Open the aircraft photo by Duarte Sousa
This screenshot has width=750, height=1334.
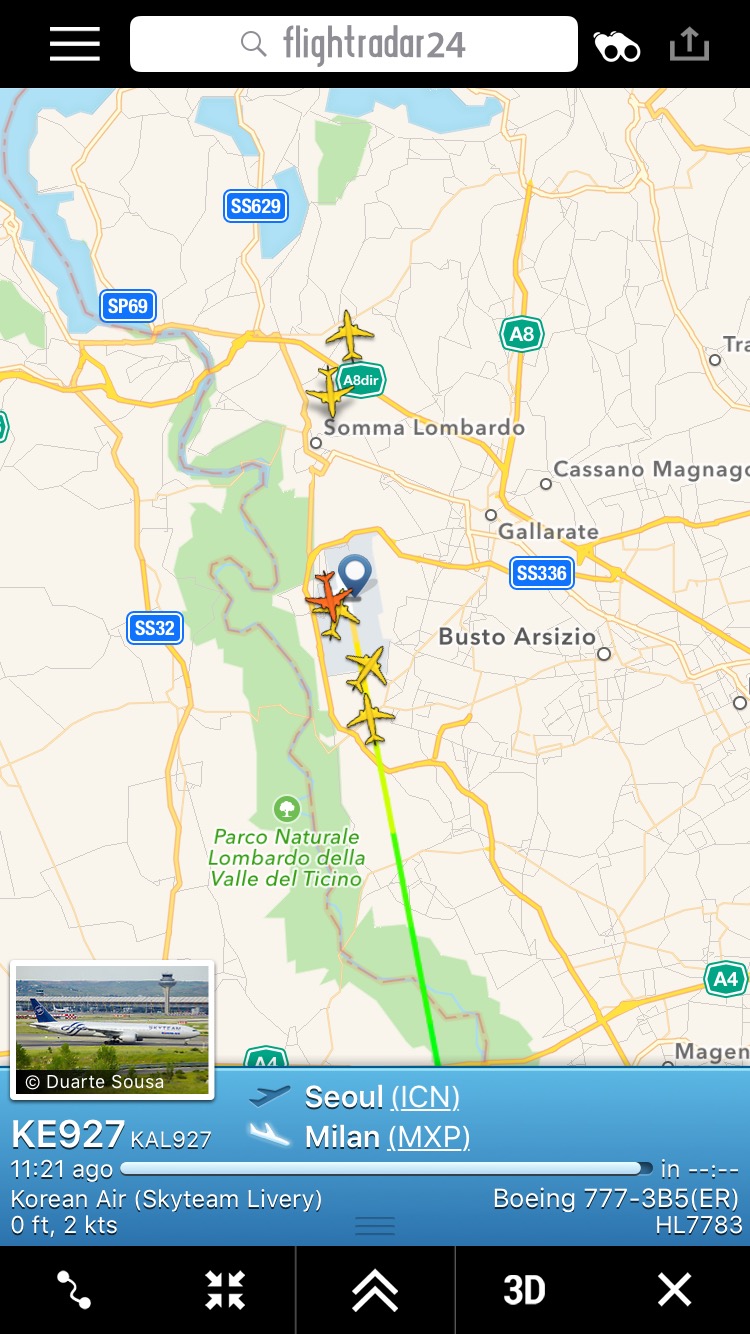click(112, 1029)
